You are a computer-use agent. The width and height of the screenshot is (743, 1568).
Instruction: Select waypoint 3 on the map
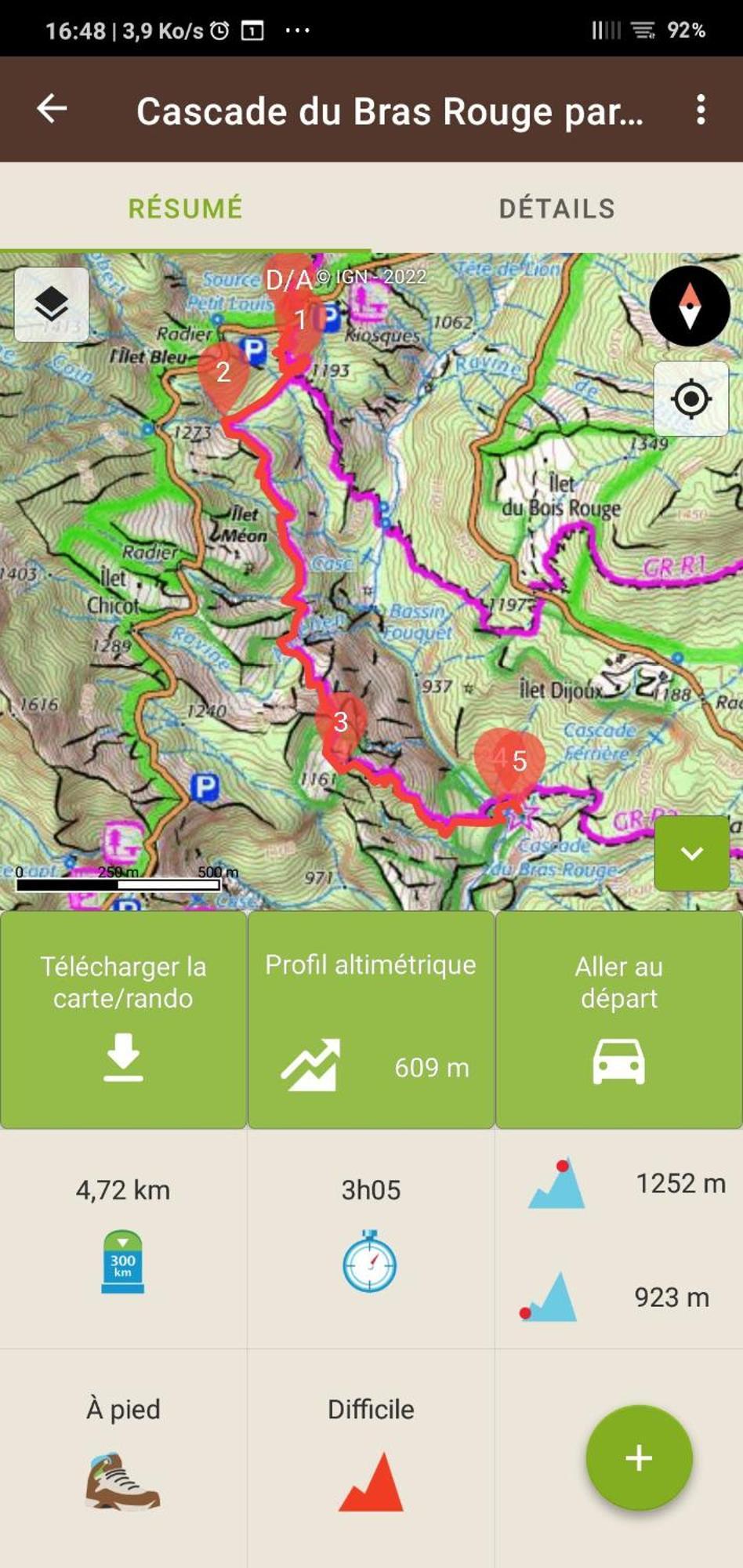pos(340,722)
